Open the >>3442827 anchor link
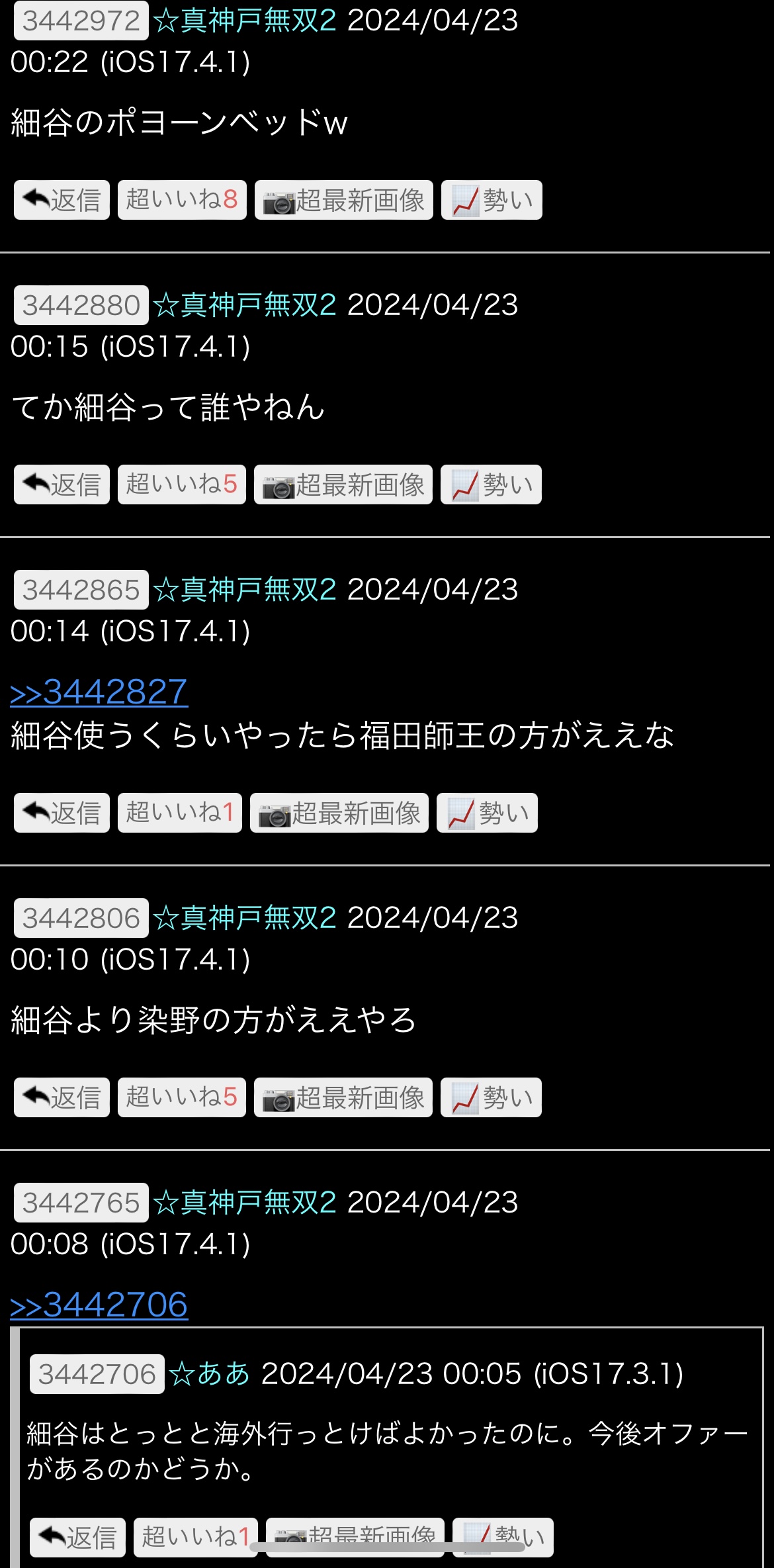Image resolution: width=774 pixels, height=1568 pixels. pyautogui.click(x=99, y=692)
